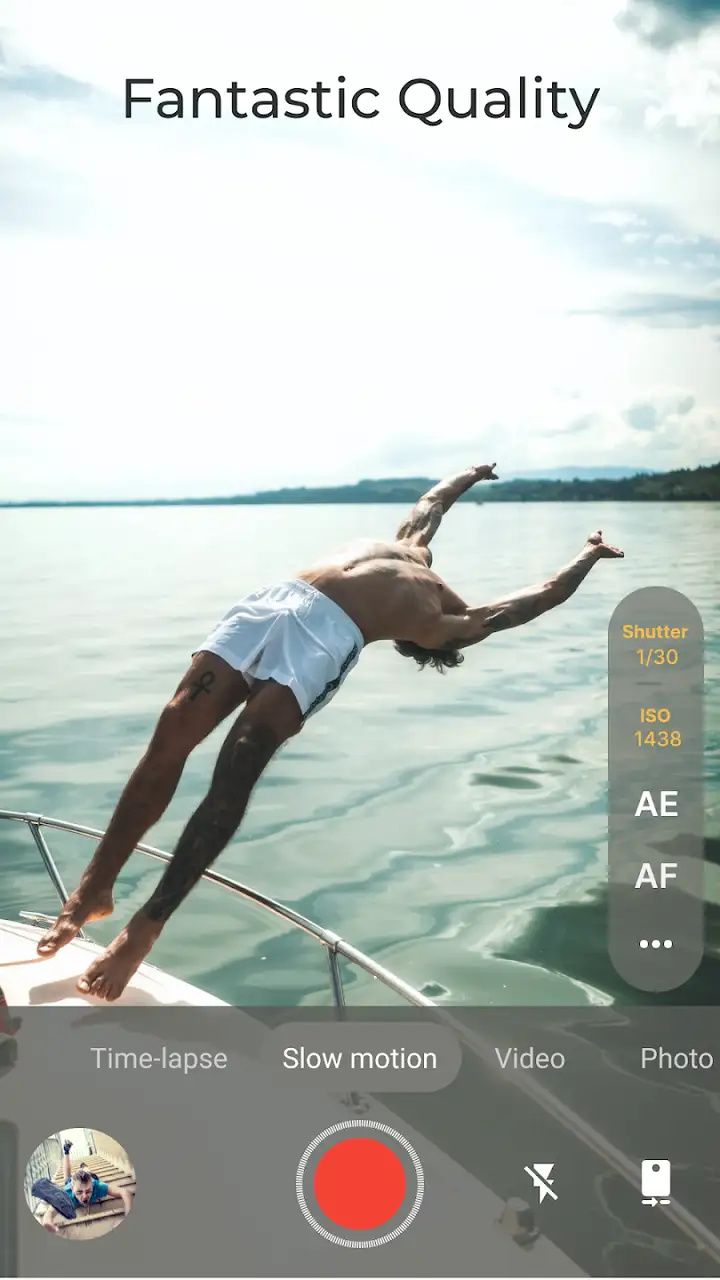This screenshot has height=1280, width=720.
Task: Toggle AF autofocus
Action: pyautogui.click(x=656, y=876)
